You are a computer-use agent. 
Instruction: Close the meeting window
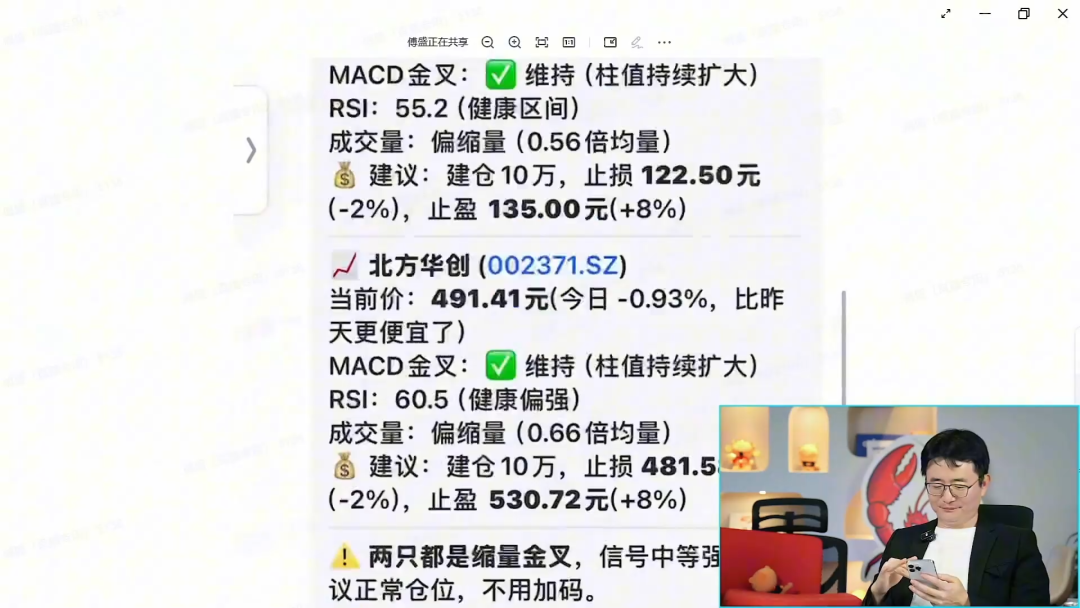click(x=1063, y=13)
